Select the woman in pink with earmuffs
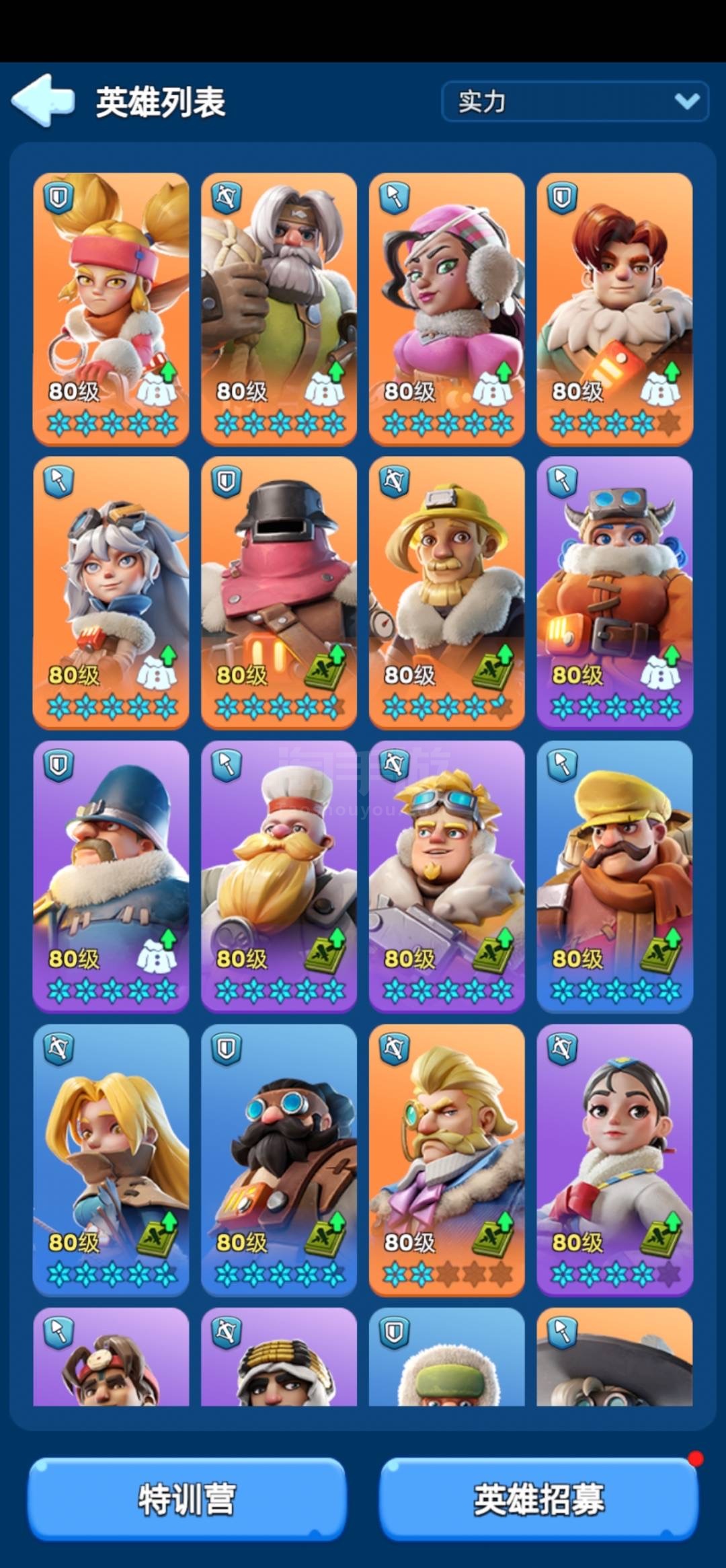 (447, 309)
